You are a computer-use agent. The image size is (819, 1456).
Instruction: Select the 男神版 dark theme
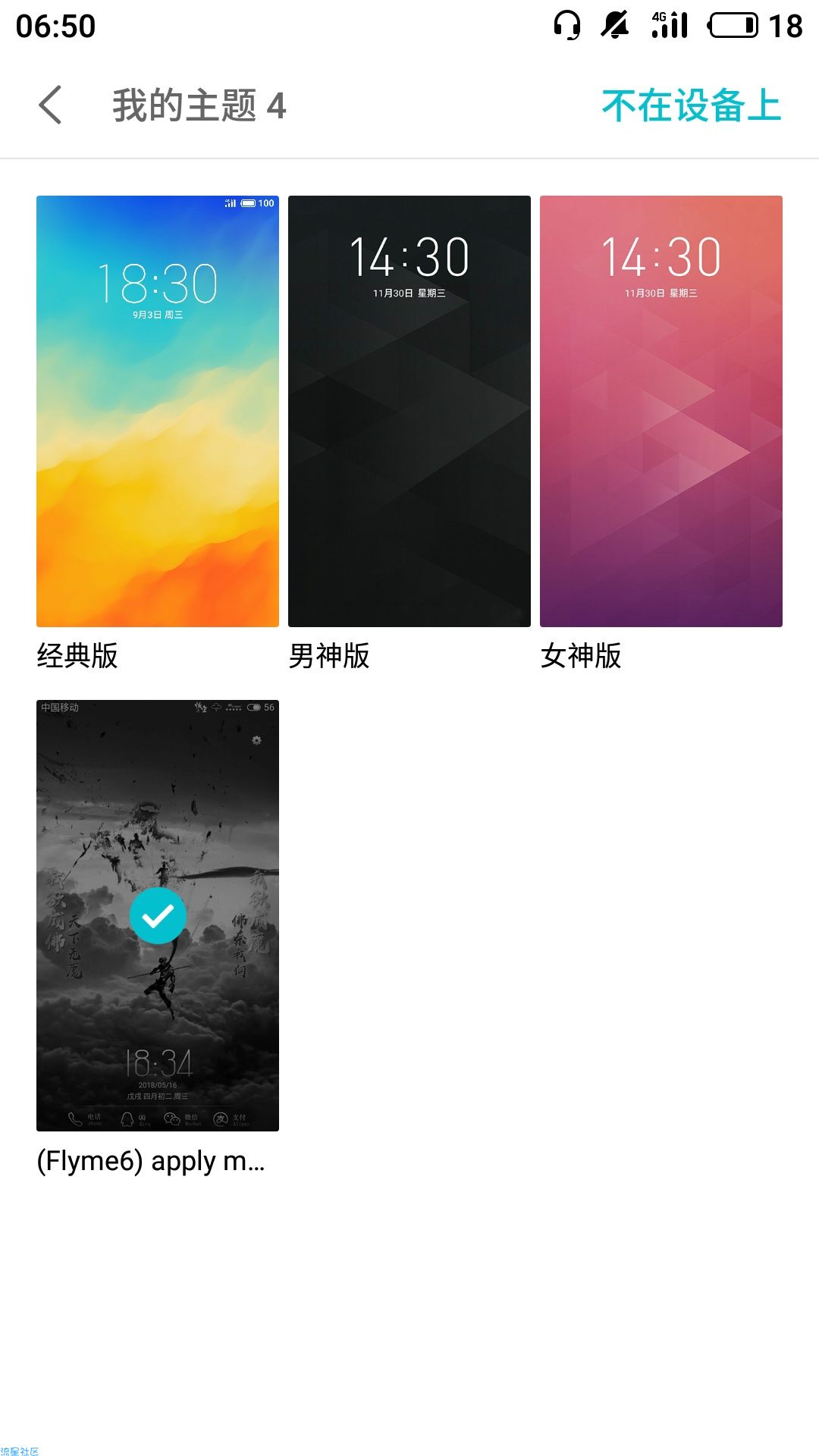pos(409,411)
